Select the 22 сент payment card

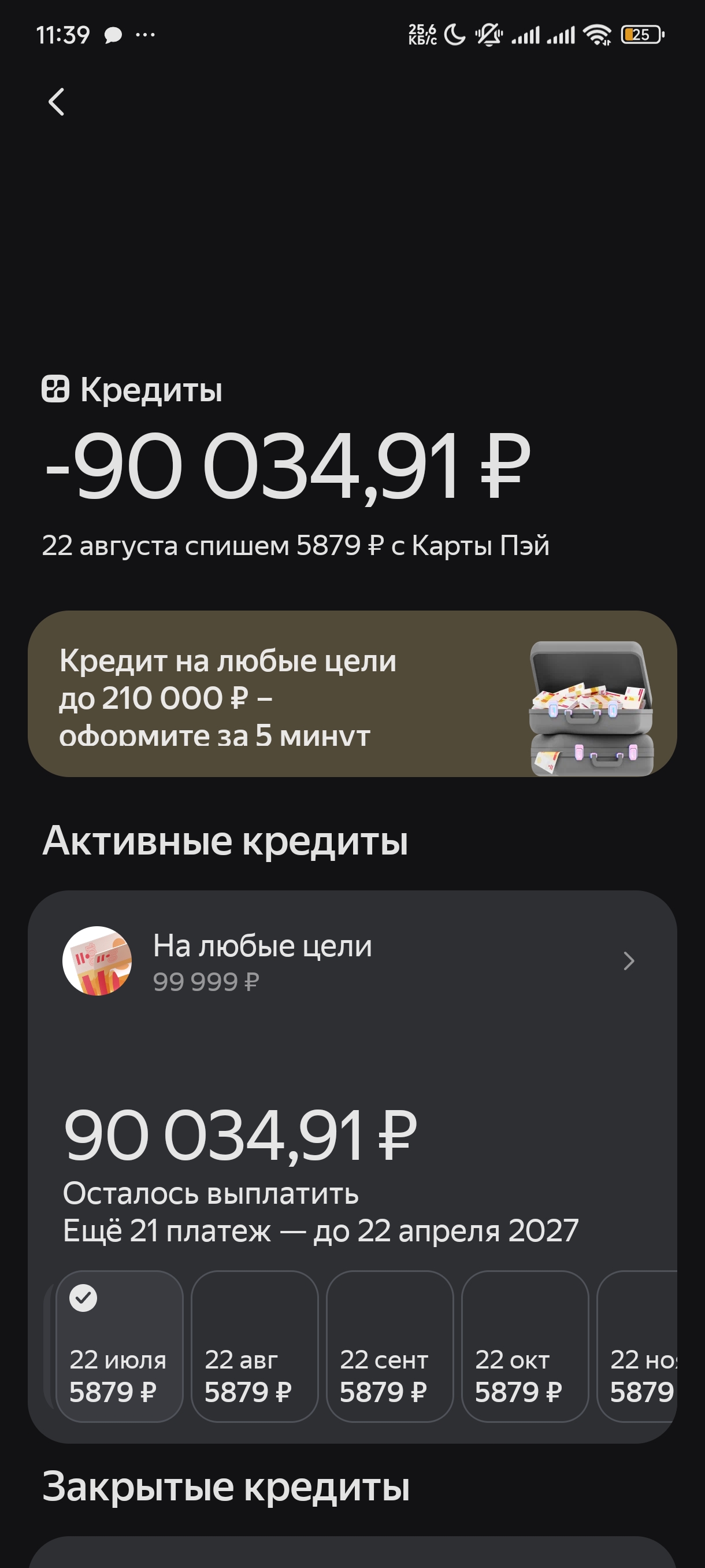[390, 1346]
